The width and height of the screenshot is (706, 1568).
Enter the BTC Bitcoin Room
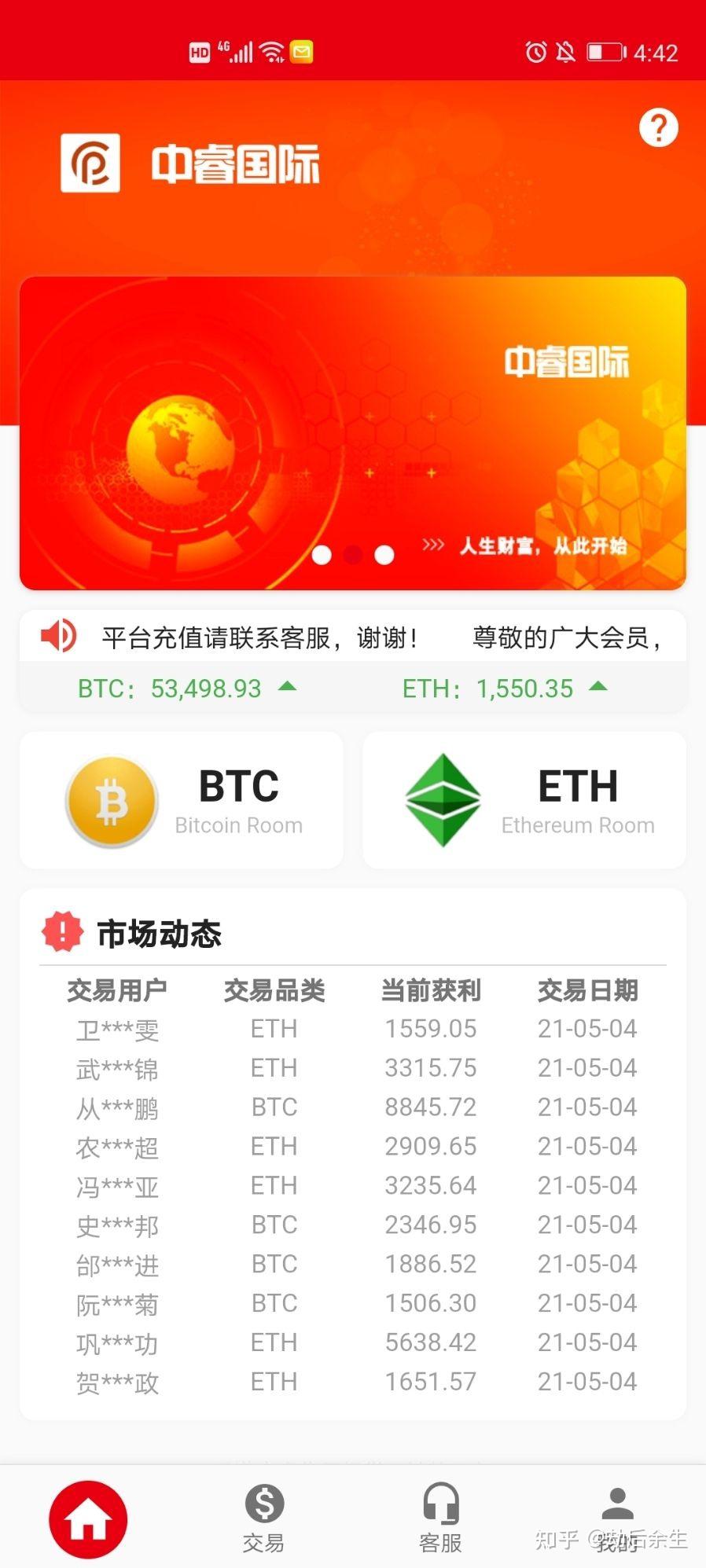(x=180, y=799)
